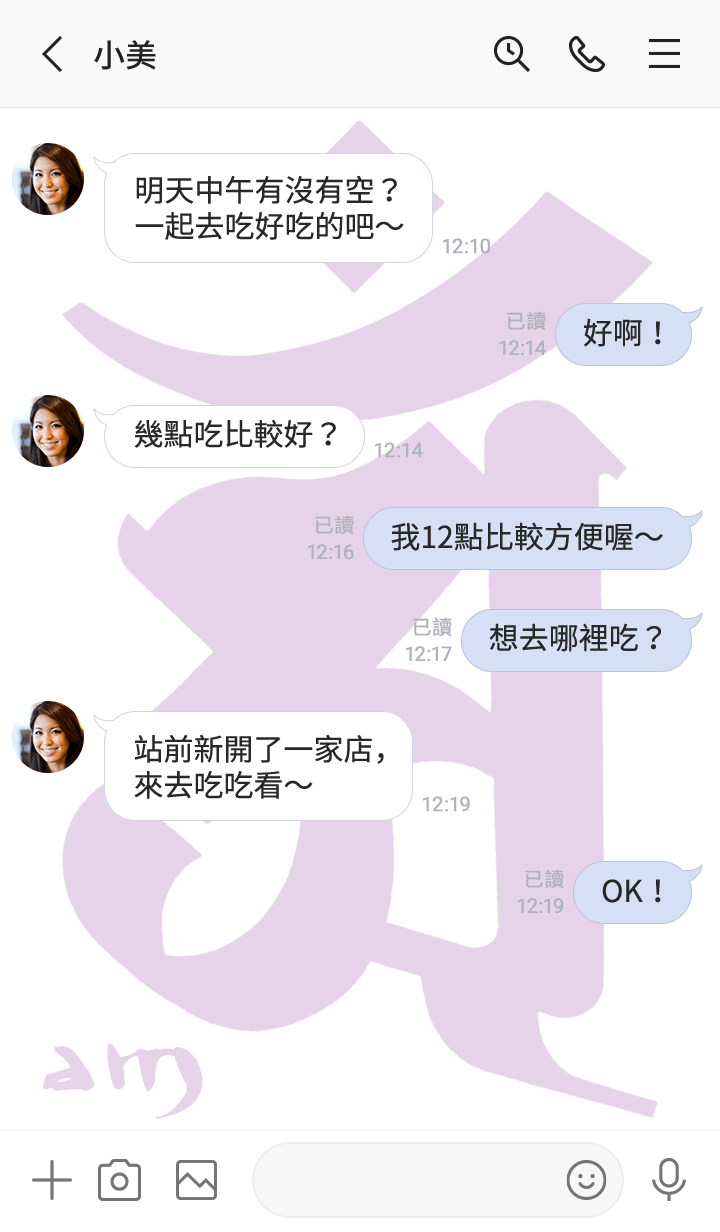Open the plus attachment menu
This screenshot has width=720, height=1232.
[x=52, y=1181]
